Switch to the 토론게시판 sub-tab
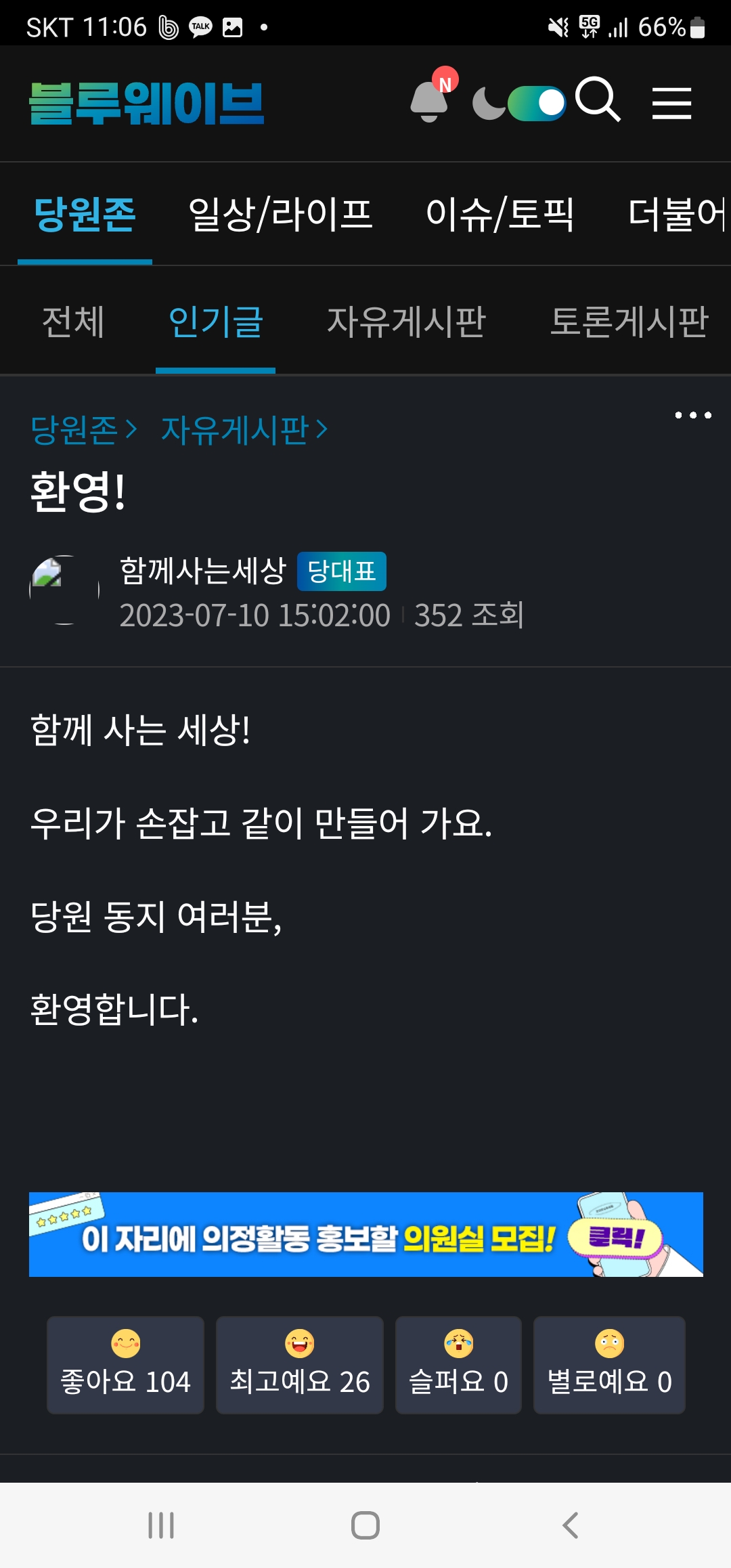 (x=629, y=321)
